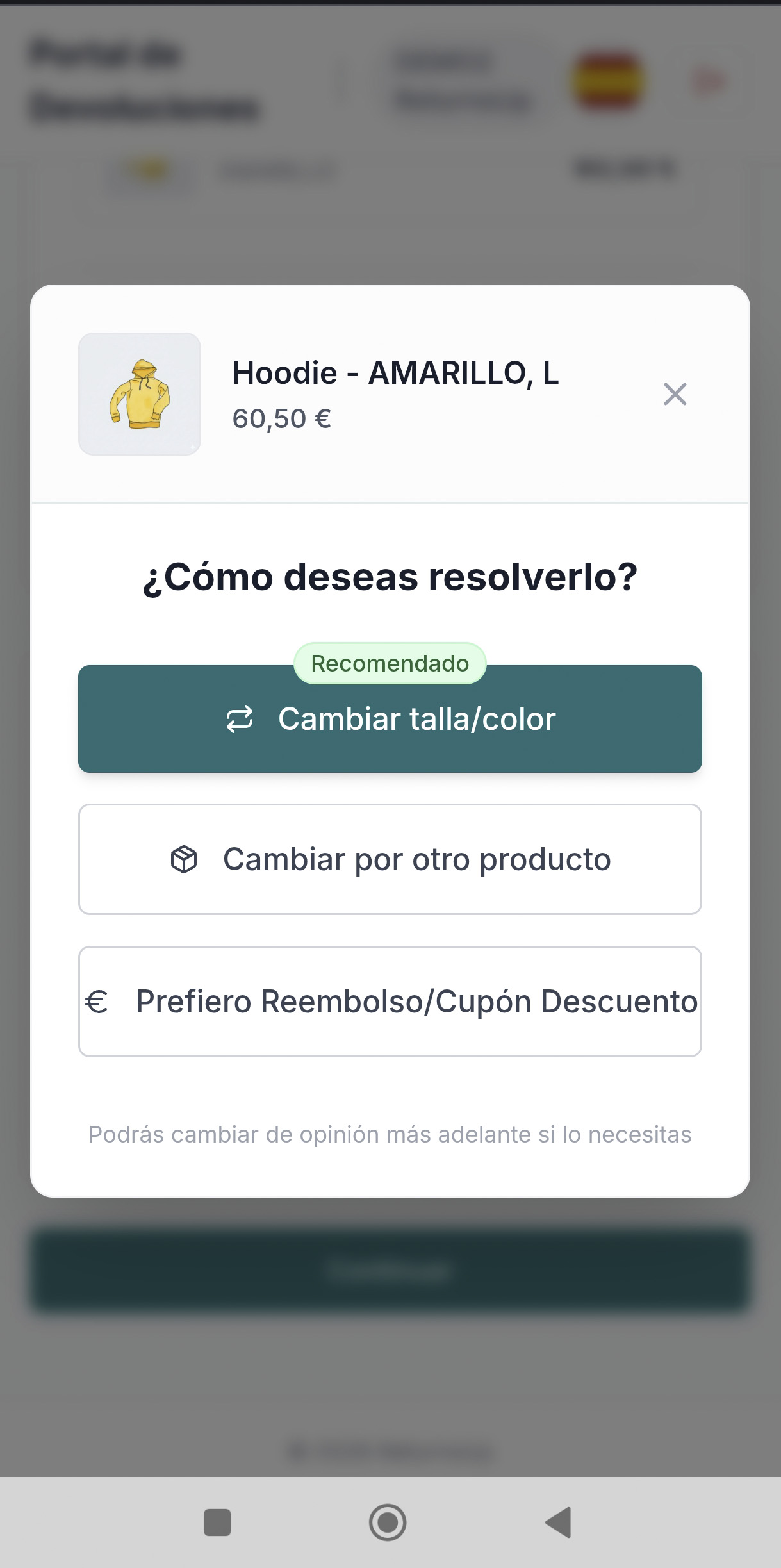Open the hoodie product thumbnail

[x=140, y=393]
